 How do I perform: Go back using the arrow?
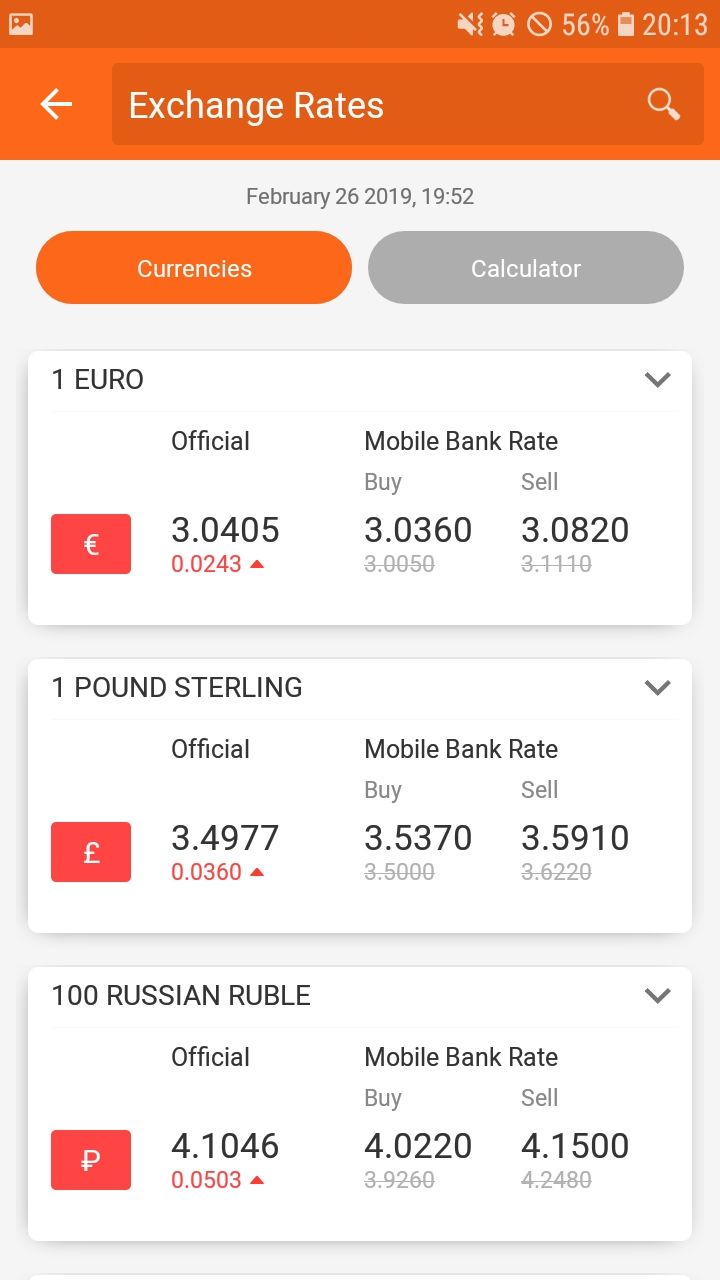56,104
